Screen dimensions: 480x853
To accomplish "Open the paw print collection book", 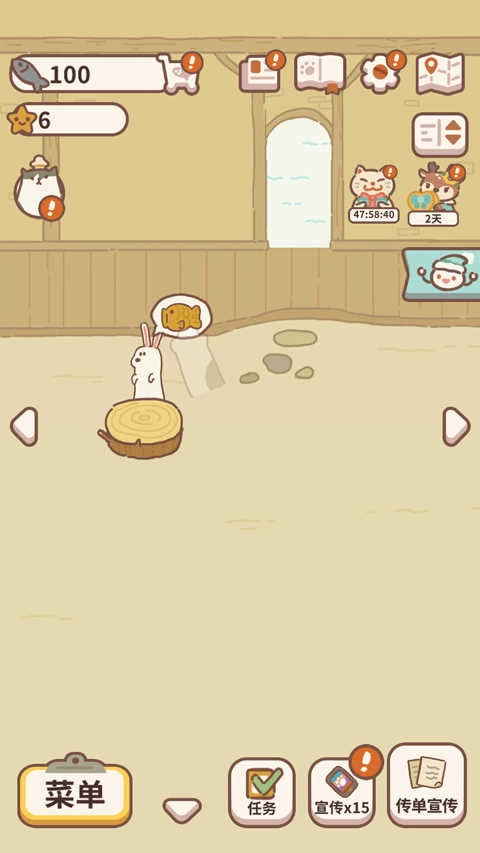I will [x=320, y=73].
